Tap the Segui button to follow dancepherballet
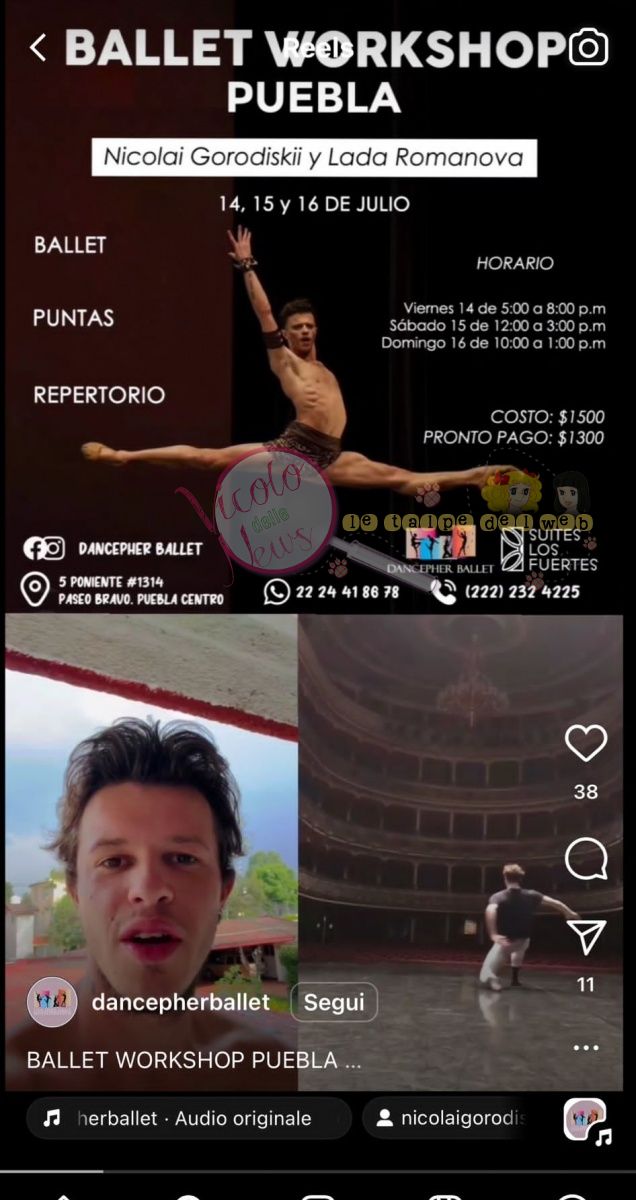 click(x=334, y=1002)
